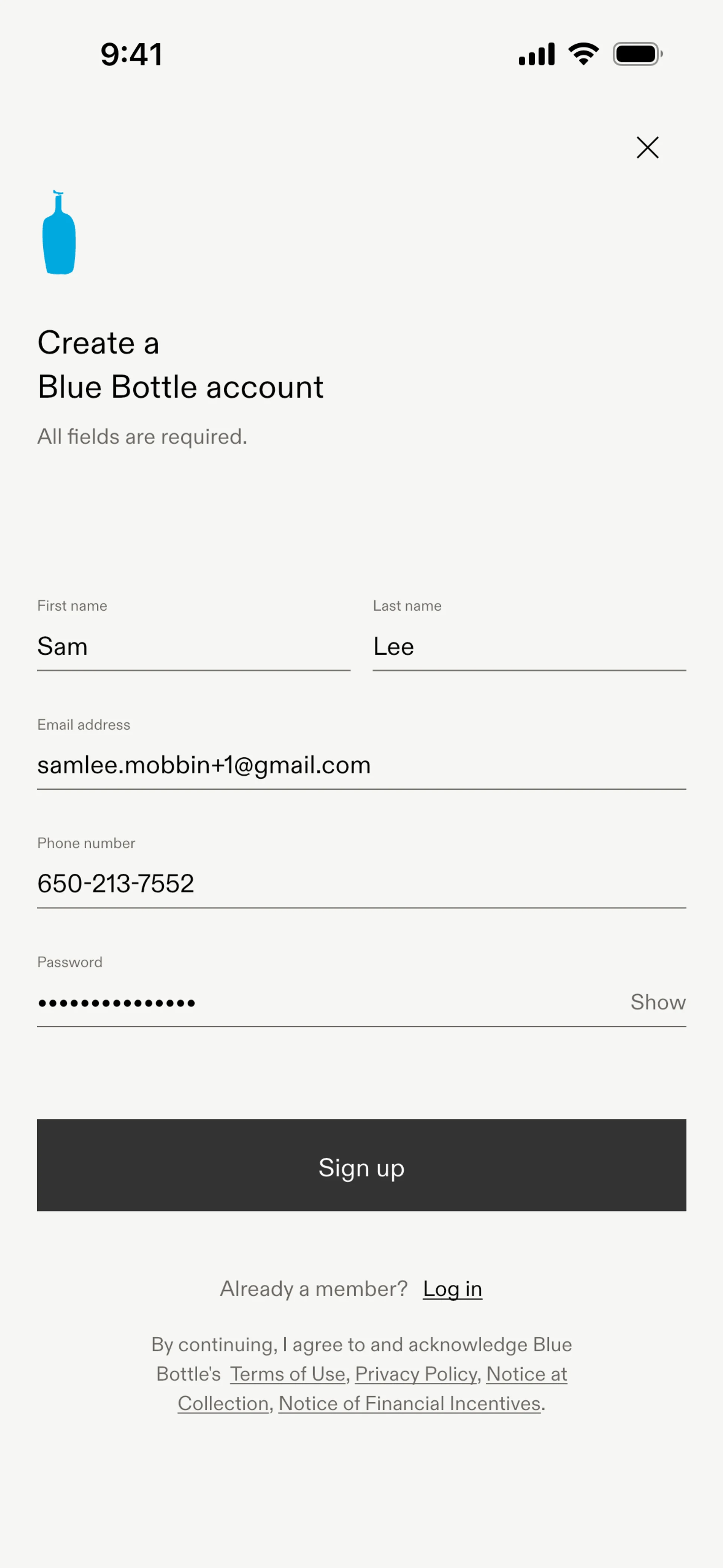Image resolution: width=723 pixels, height=1568 pixels.
Task: Open the Notice at Collection link
Action: [526, 1374]
